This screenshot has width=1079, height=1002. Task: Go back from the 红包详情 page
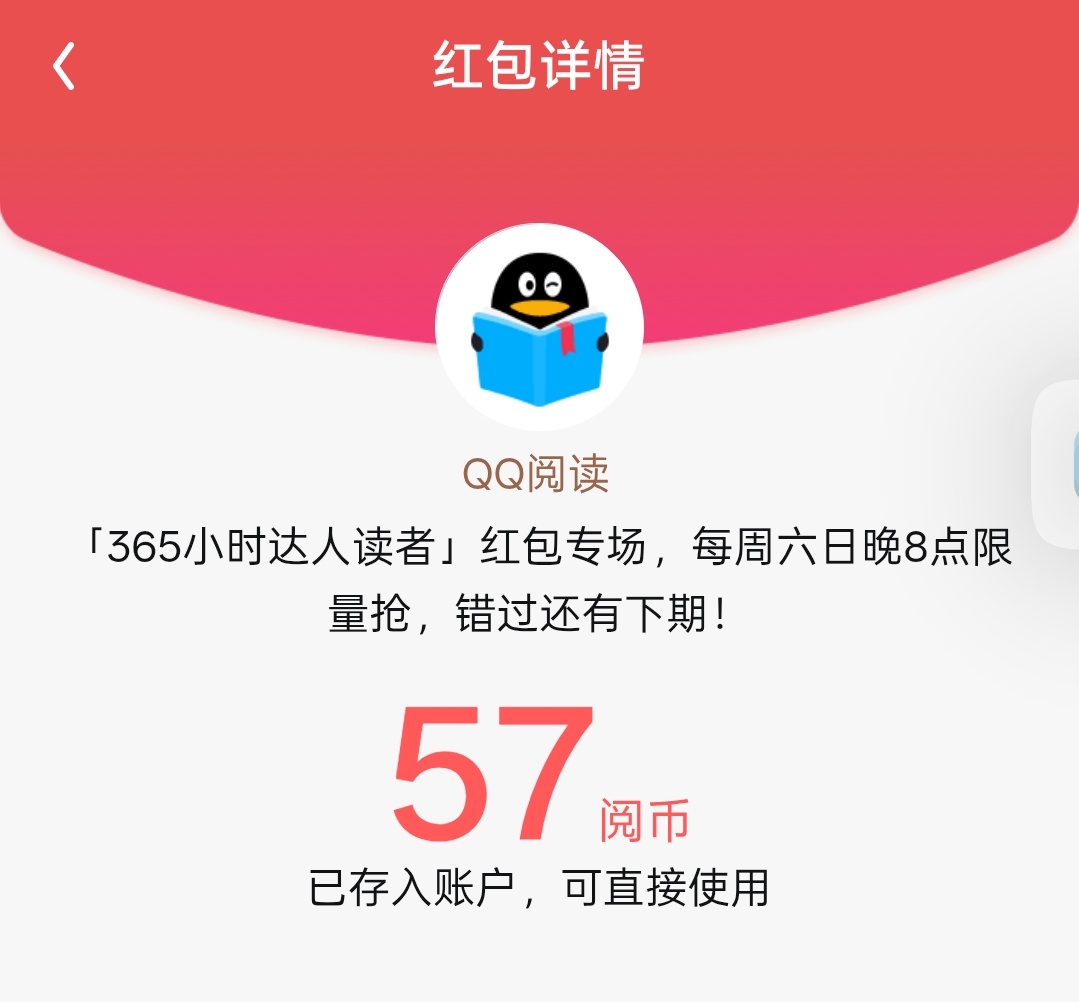[x=64, y=66]
